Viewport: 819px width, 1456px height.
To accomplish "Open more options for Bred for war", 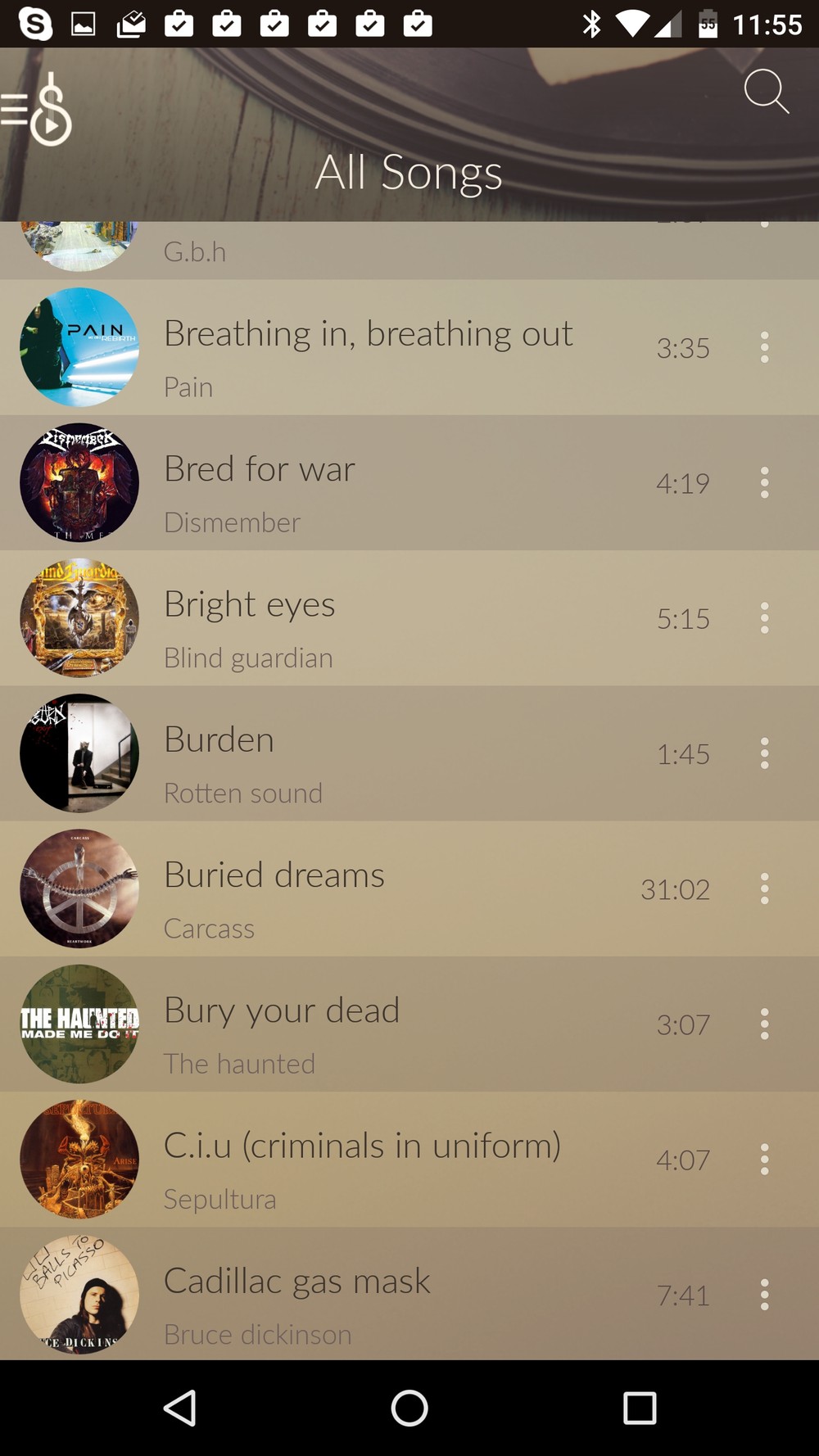I will 764,483.
